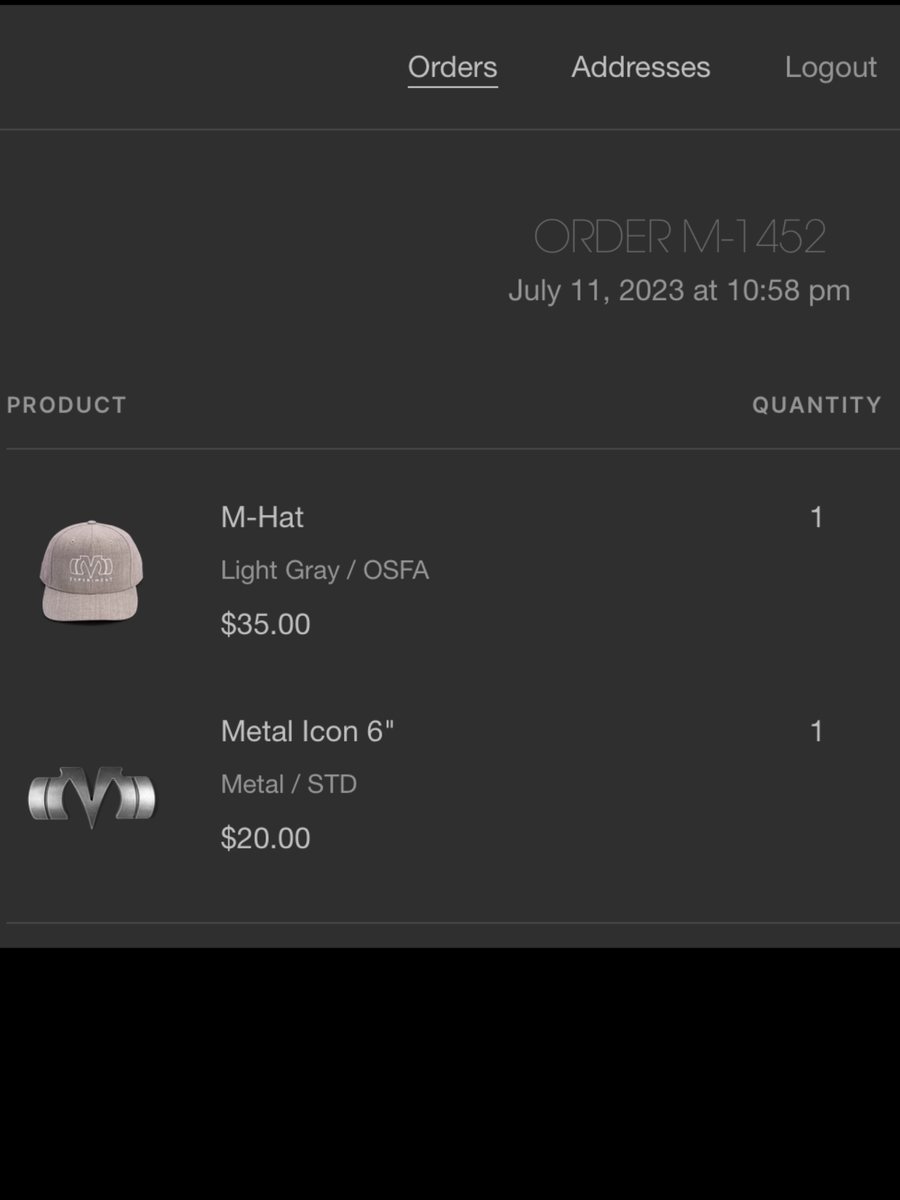View the Metal Icon product image
The height and width of the screenshot is (1200, 900).
91,797
